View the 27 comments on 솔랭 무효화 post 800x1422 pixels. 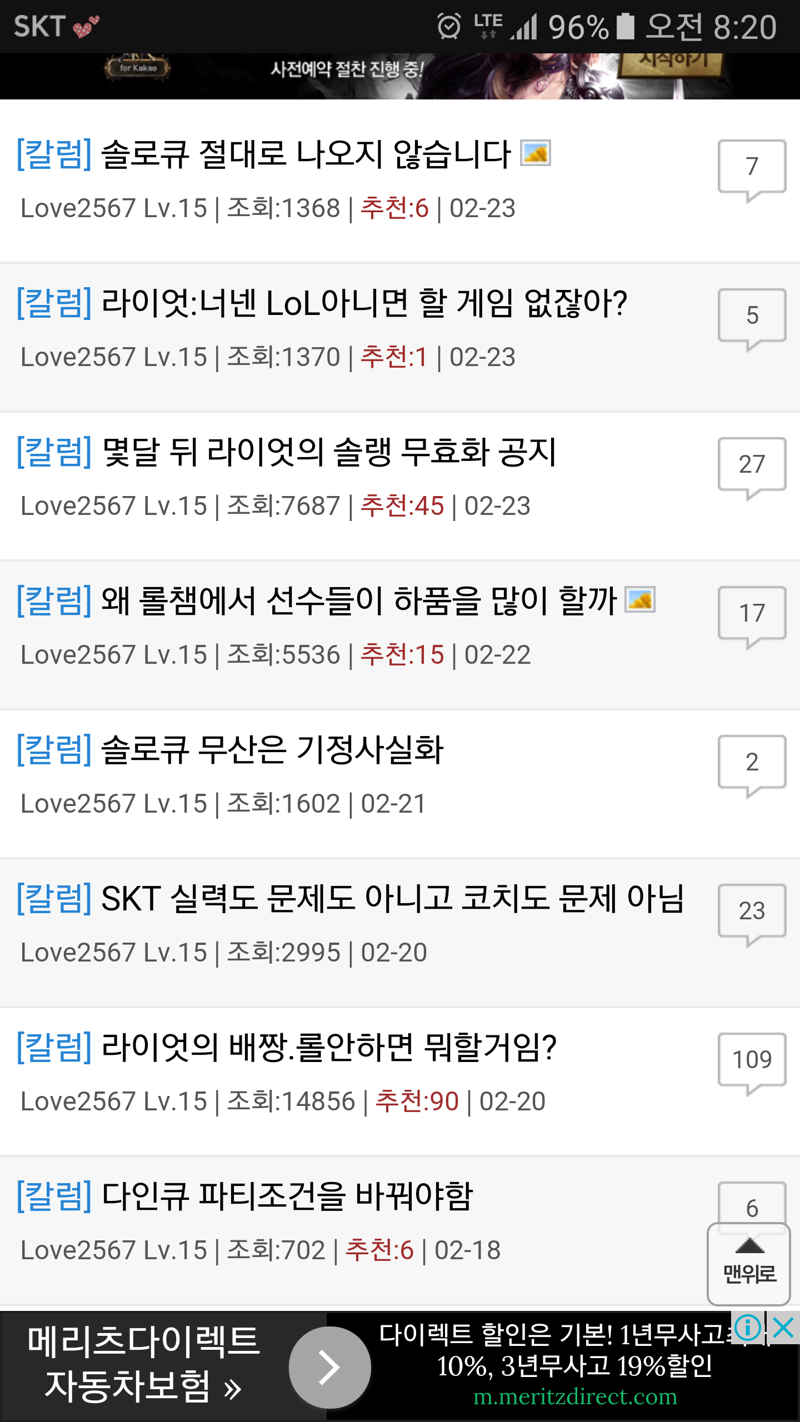click(x=752, y=466)
